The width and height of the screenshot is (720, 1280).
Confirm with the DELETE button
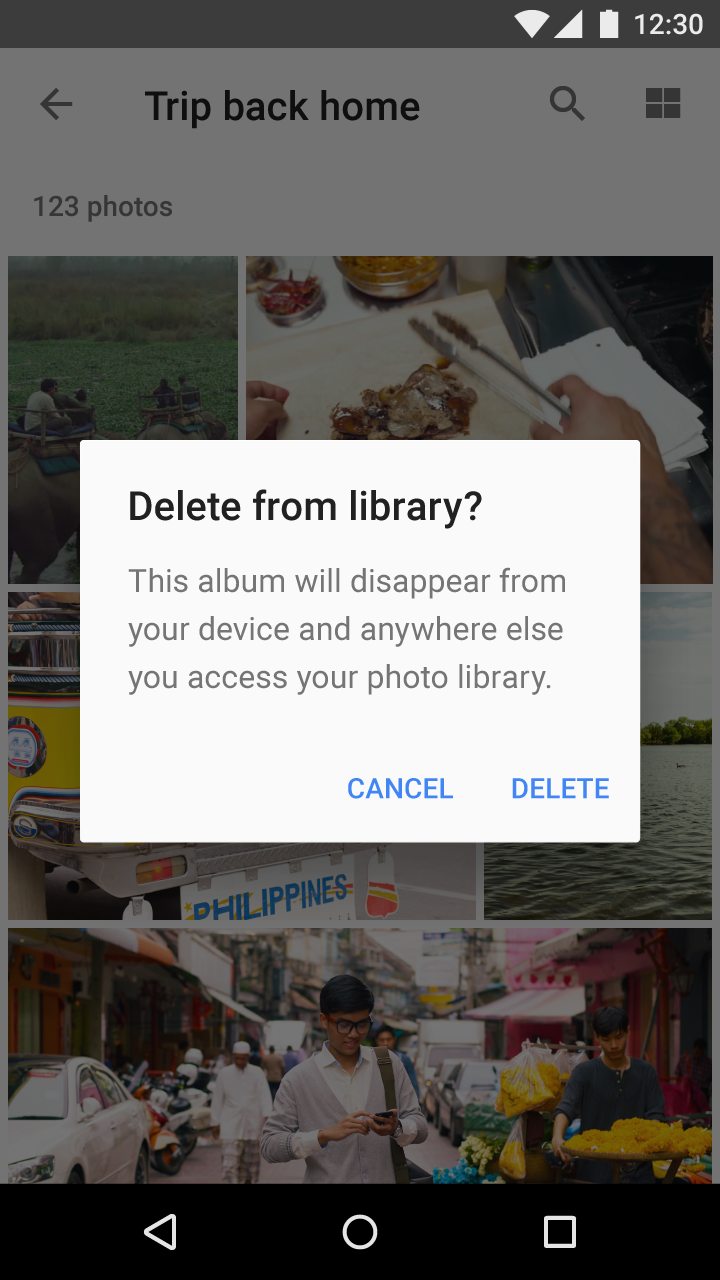[560, 789]
